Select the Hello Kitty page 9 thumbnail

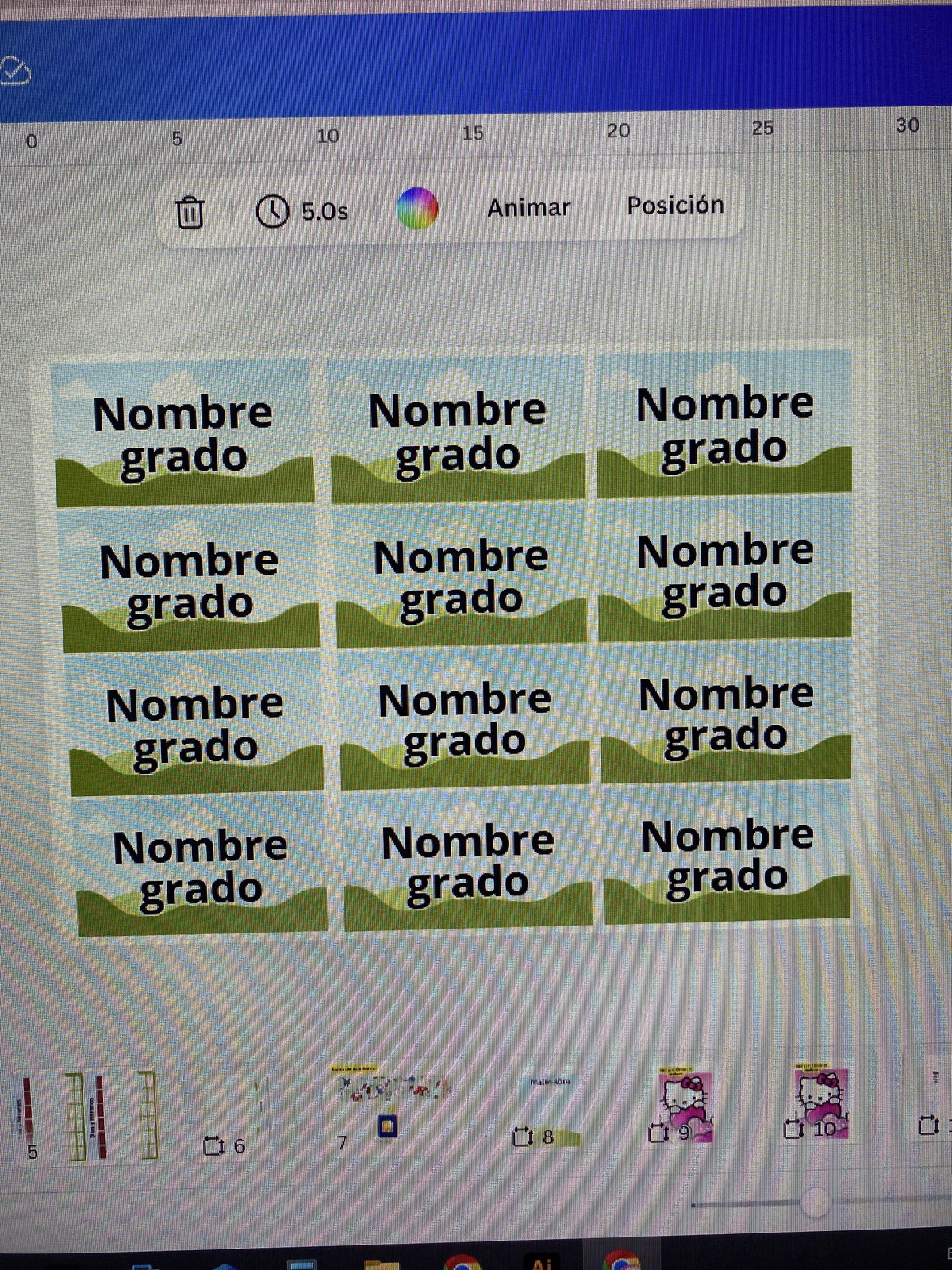685,1103
